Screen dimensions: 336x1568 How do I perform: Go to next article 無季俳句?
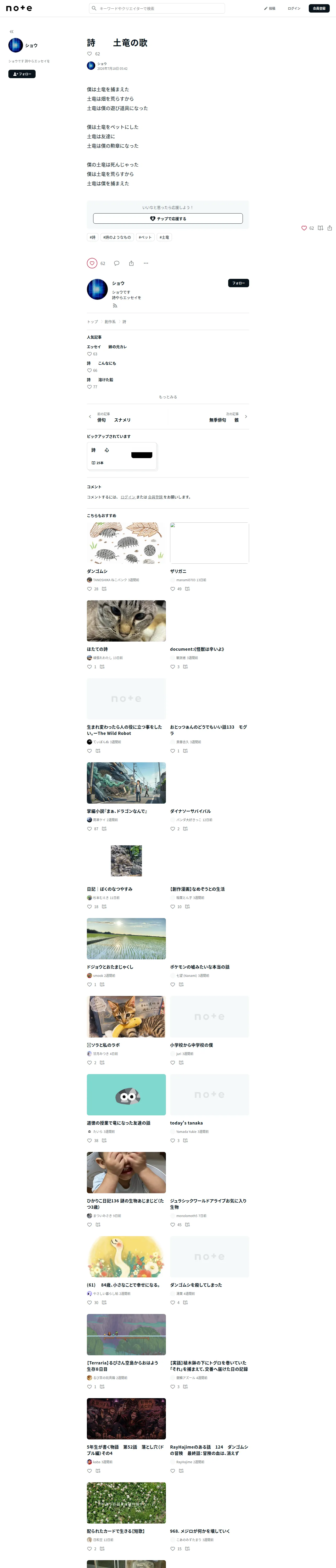coord(209,417)
